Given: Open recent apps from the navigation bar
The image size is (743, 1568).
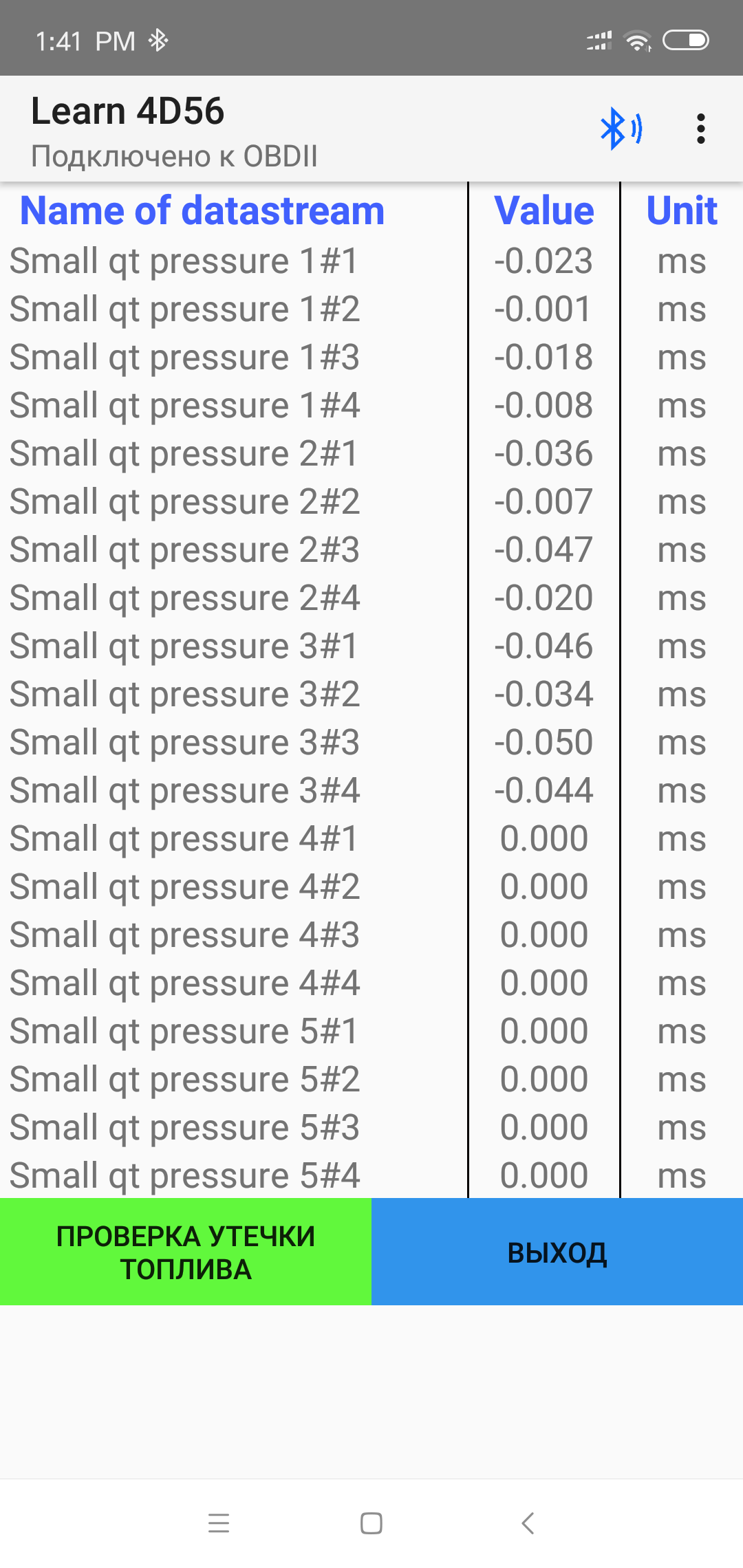Looking at the screenshot, I should click(219, 1523).
